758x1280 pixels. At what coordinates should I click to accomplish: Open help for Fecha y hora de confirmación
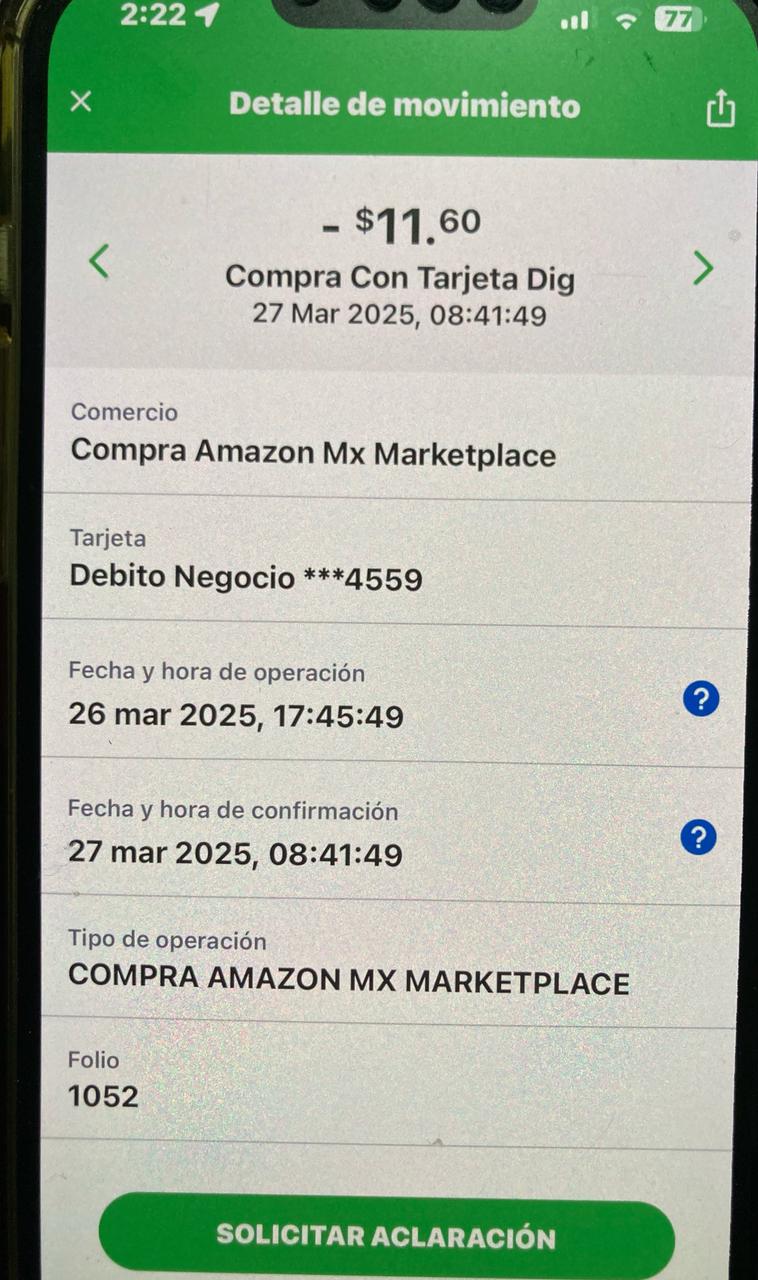[x=698, y=838]
